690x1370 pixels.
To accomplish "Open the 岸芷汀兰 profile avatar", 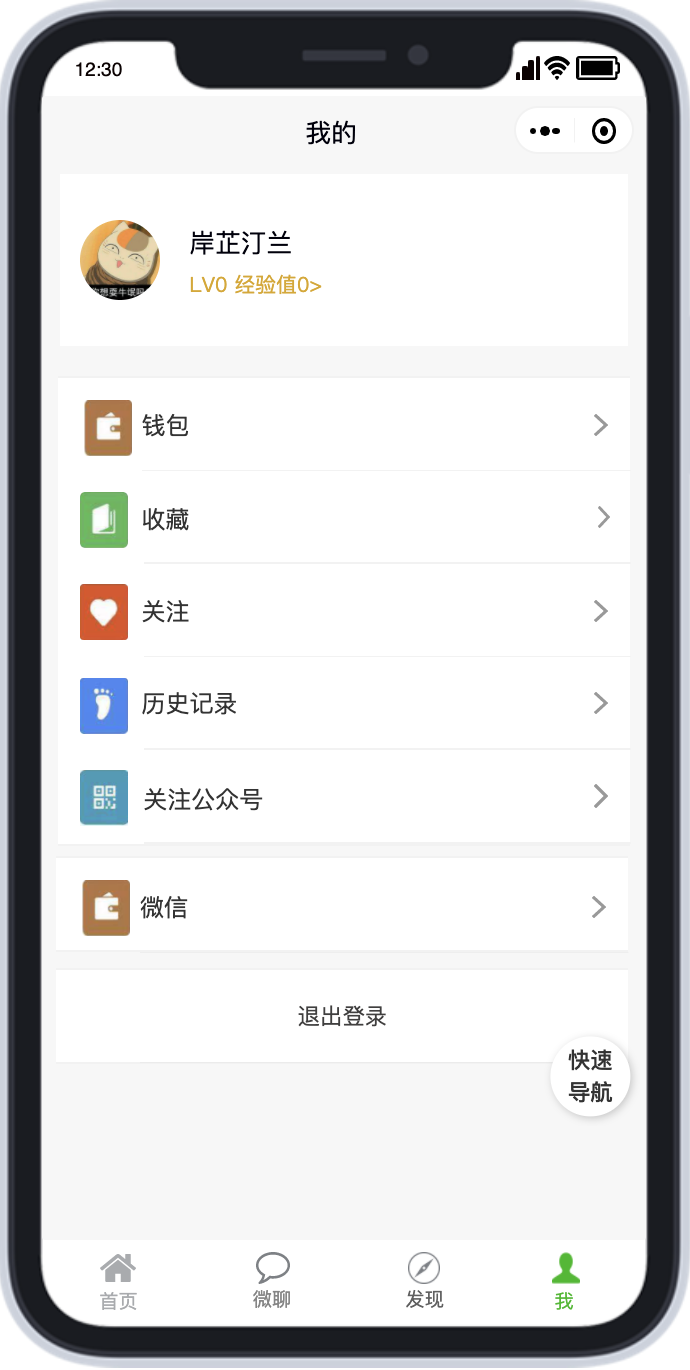I will click(x=120, y=260).
